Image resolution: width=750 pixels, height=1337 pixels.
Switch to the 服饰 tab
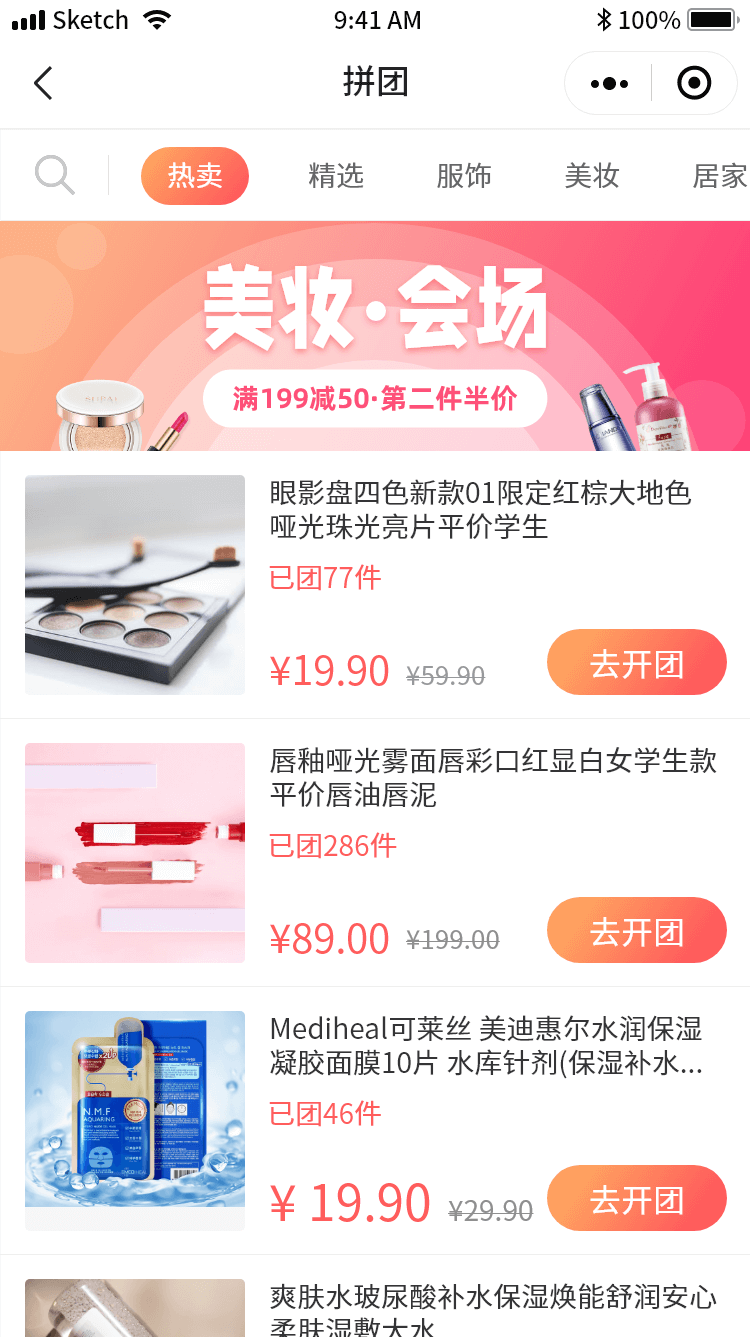click(x=464, y=176)
